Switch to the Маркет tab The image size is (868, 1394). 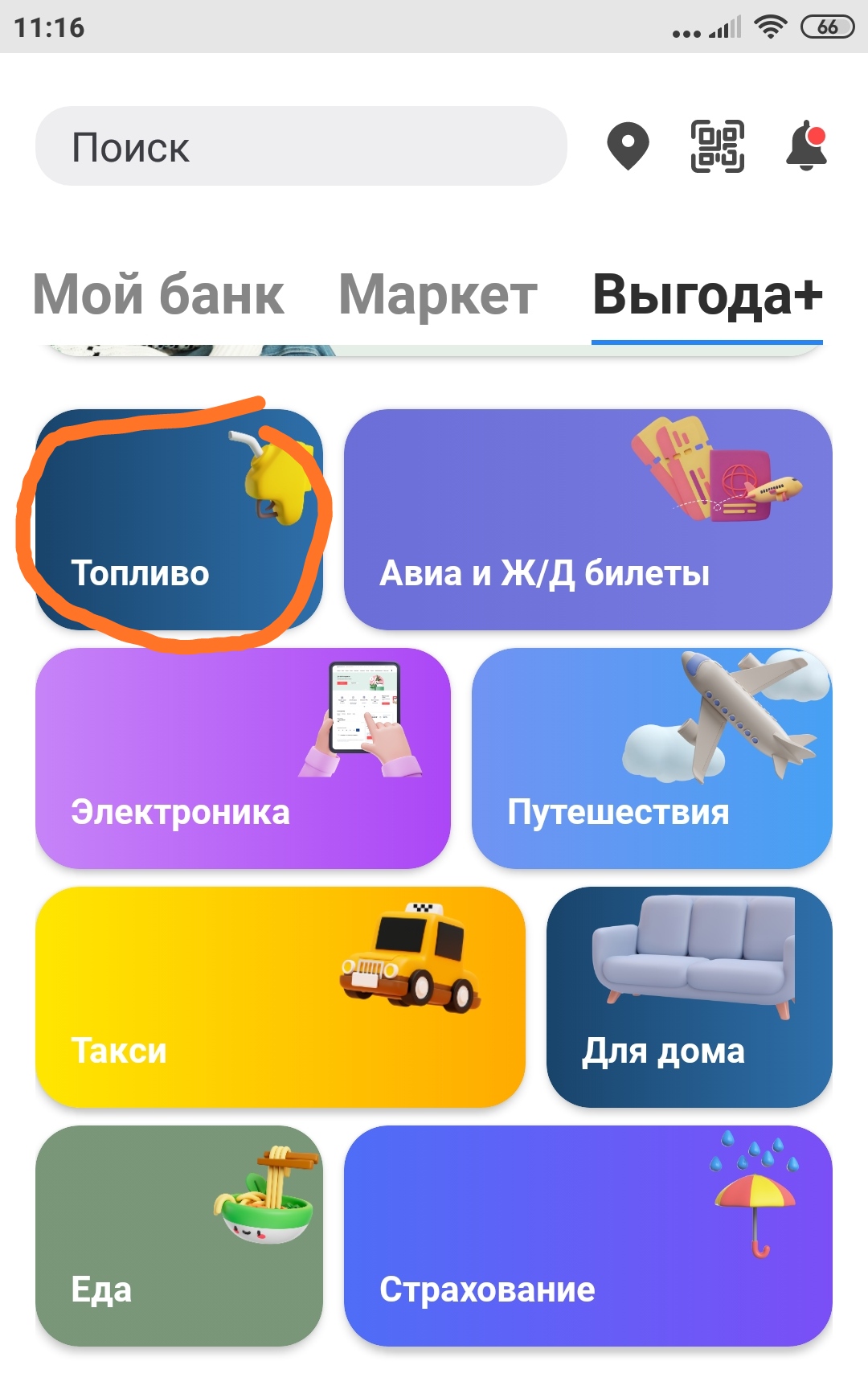438,295
